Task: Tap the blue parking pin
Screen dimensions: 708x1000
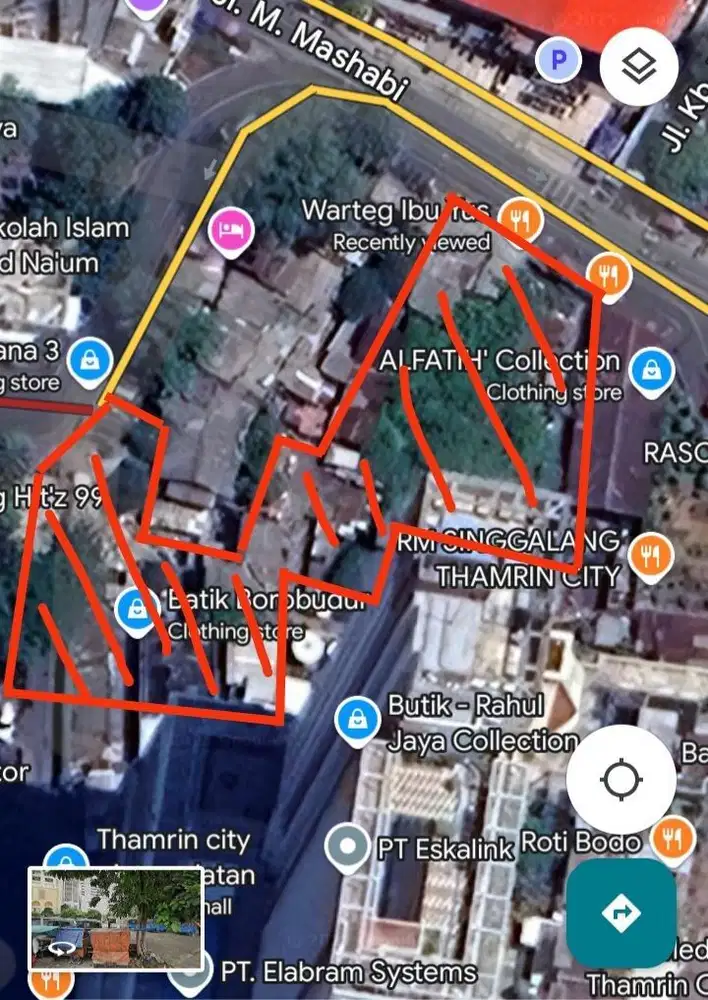Action: (x=557, y=62)
